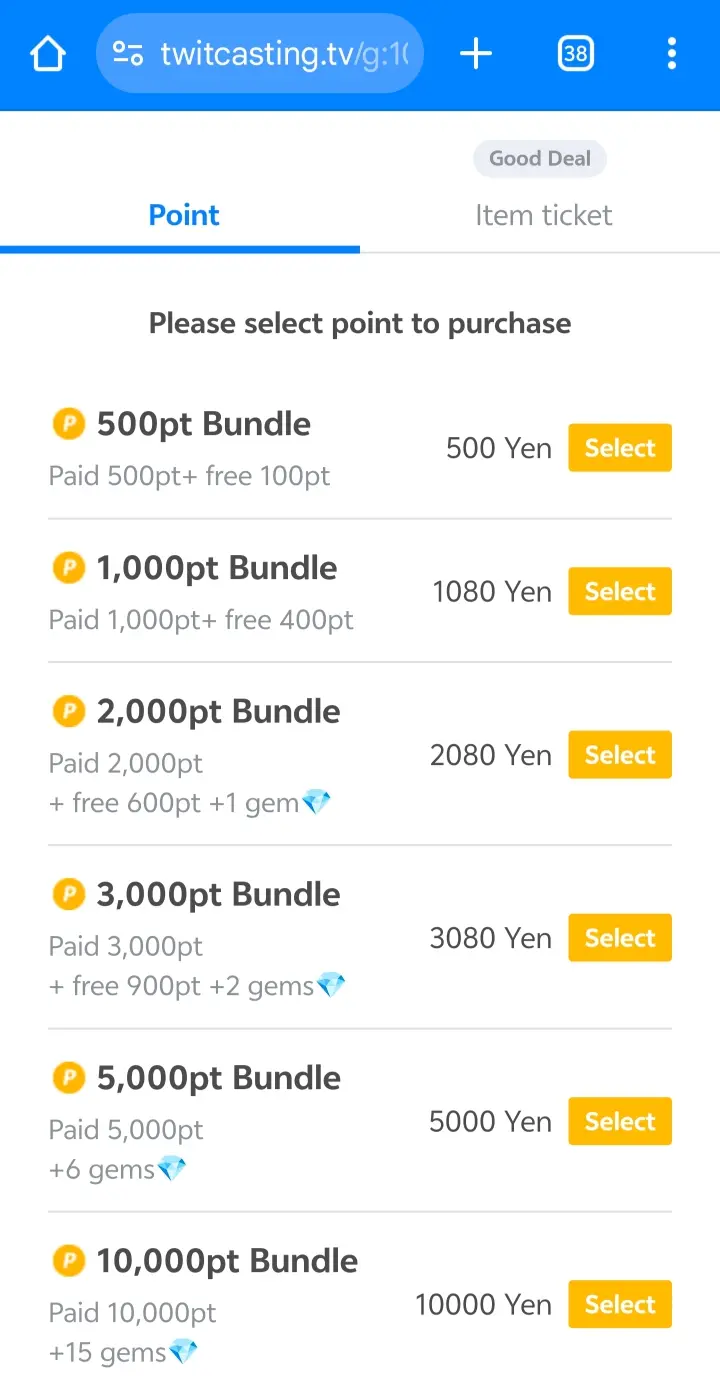
Task: Switch to the Item ticket tab
Action: pyautogui.click(x=543, y=215)
